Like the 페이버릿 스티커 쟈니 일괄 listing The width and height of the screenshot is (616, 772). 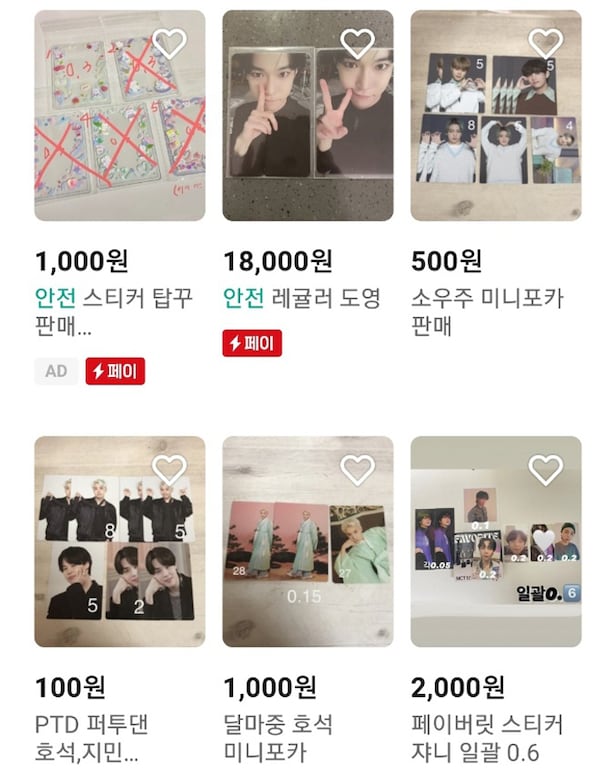545,469
